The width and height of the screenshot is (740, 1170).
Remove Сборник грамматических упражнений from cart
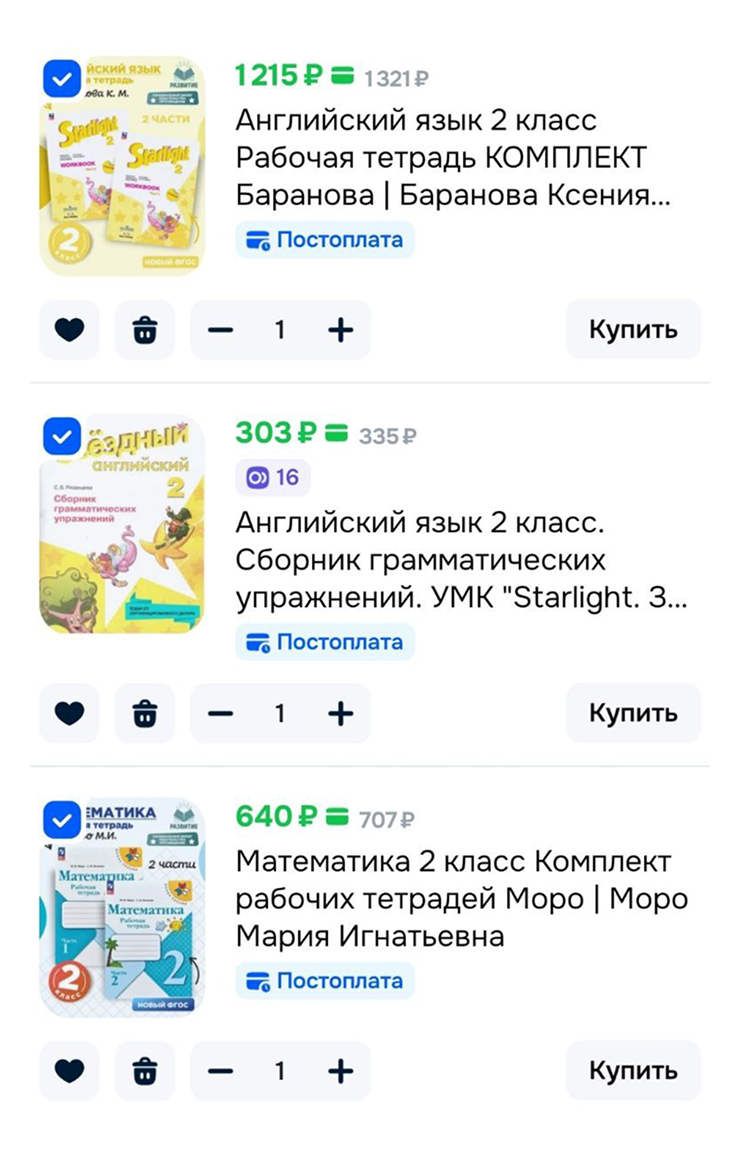[x=145, y=713]
